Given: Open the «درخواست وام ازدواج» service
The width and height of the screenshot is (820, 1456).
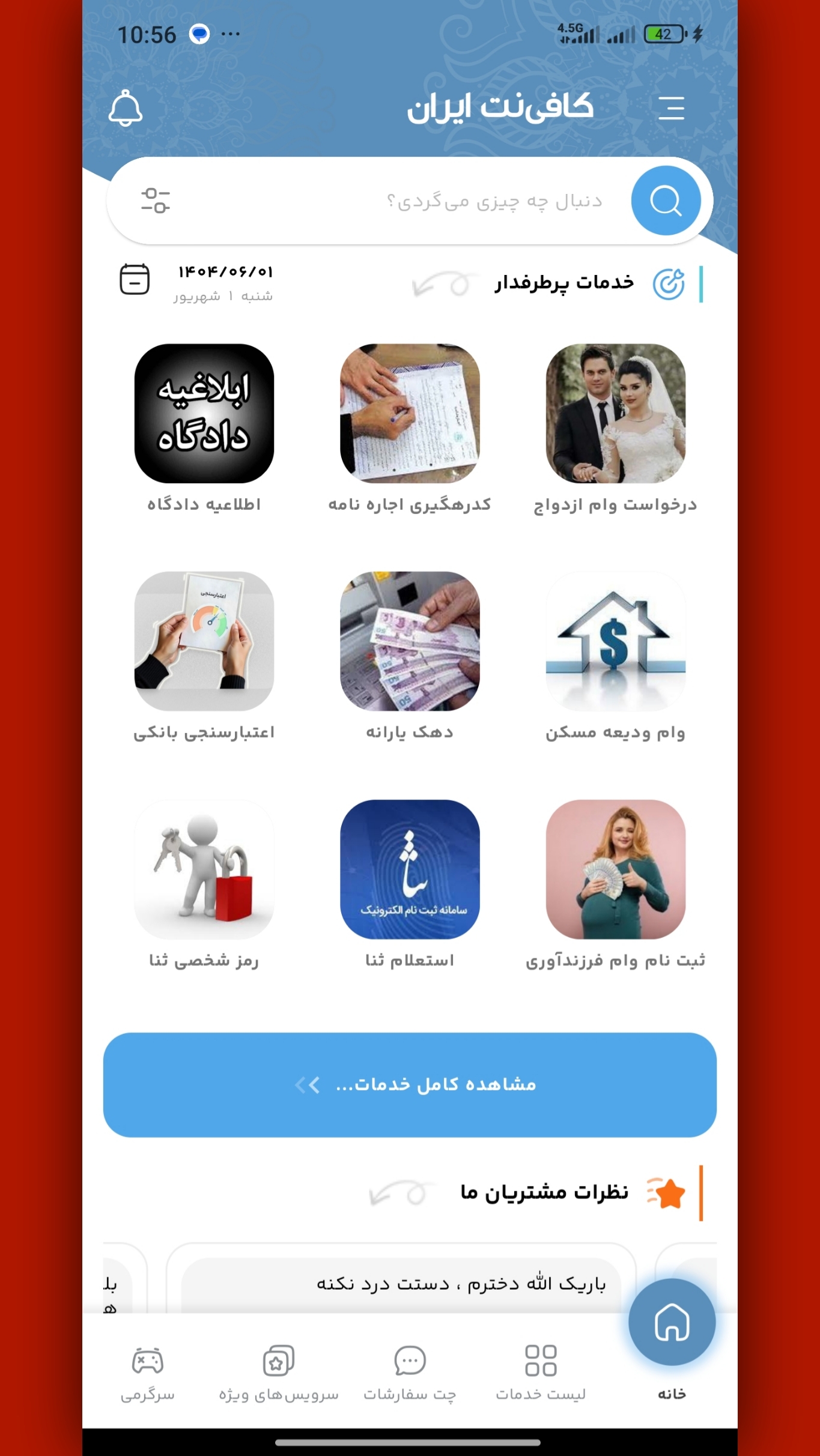Looking at the screenshot, I should 615,414.
